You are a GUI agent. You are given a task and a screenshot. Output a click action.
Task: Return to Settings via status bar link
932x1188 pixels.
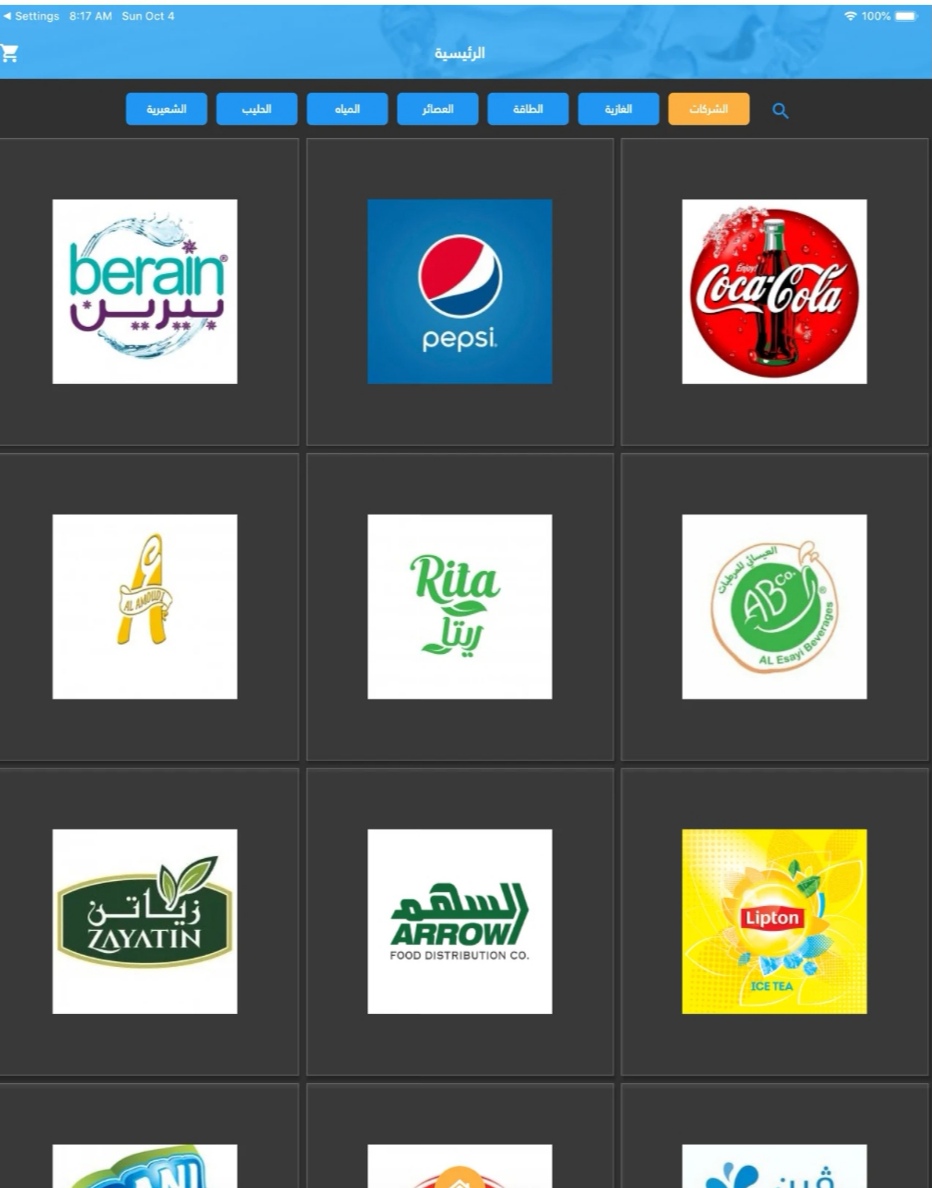click(x=32, y=16)
